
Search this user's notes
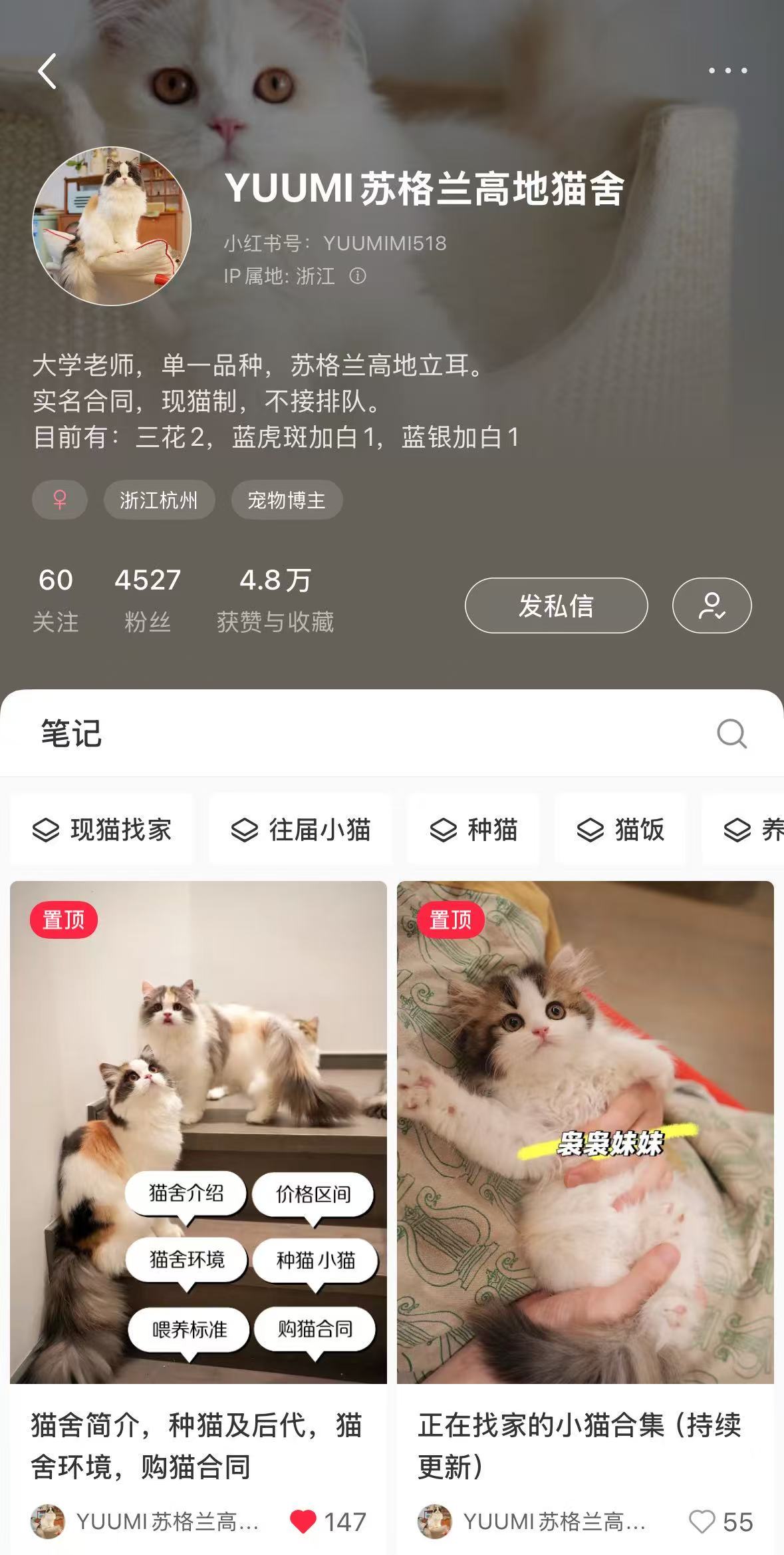(x=731, y=734)
